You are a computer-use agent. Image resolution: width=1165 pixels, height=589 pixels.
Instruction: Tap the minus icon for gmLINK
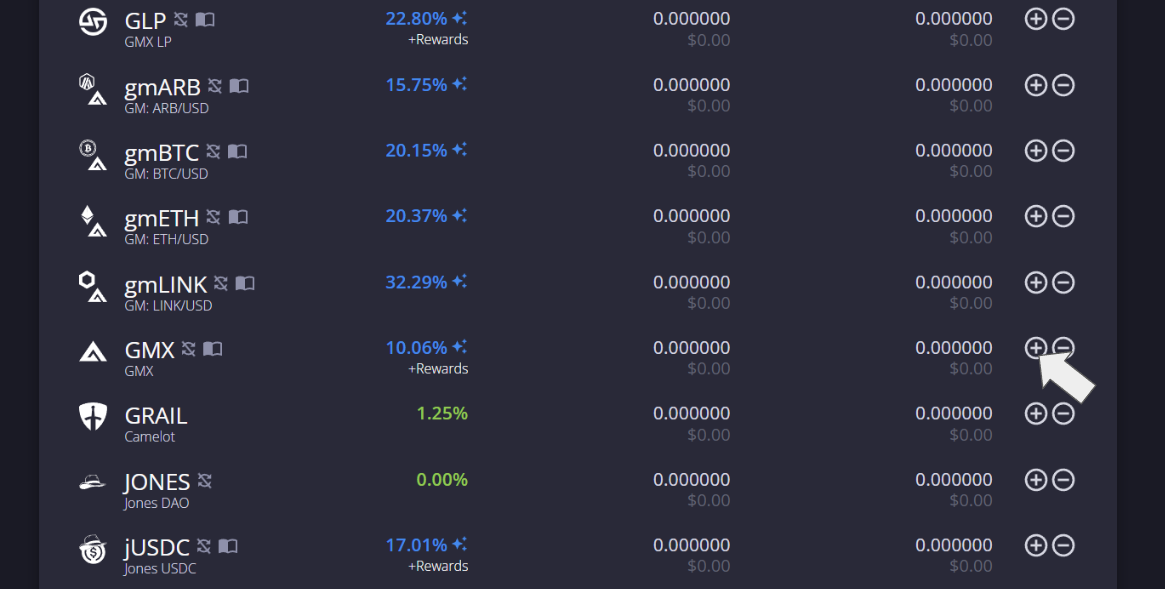1064,282
